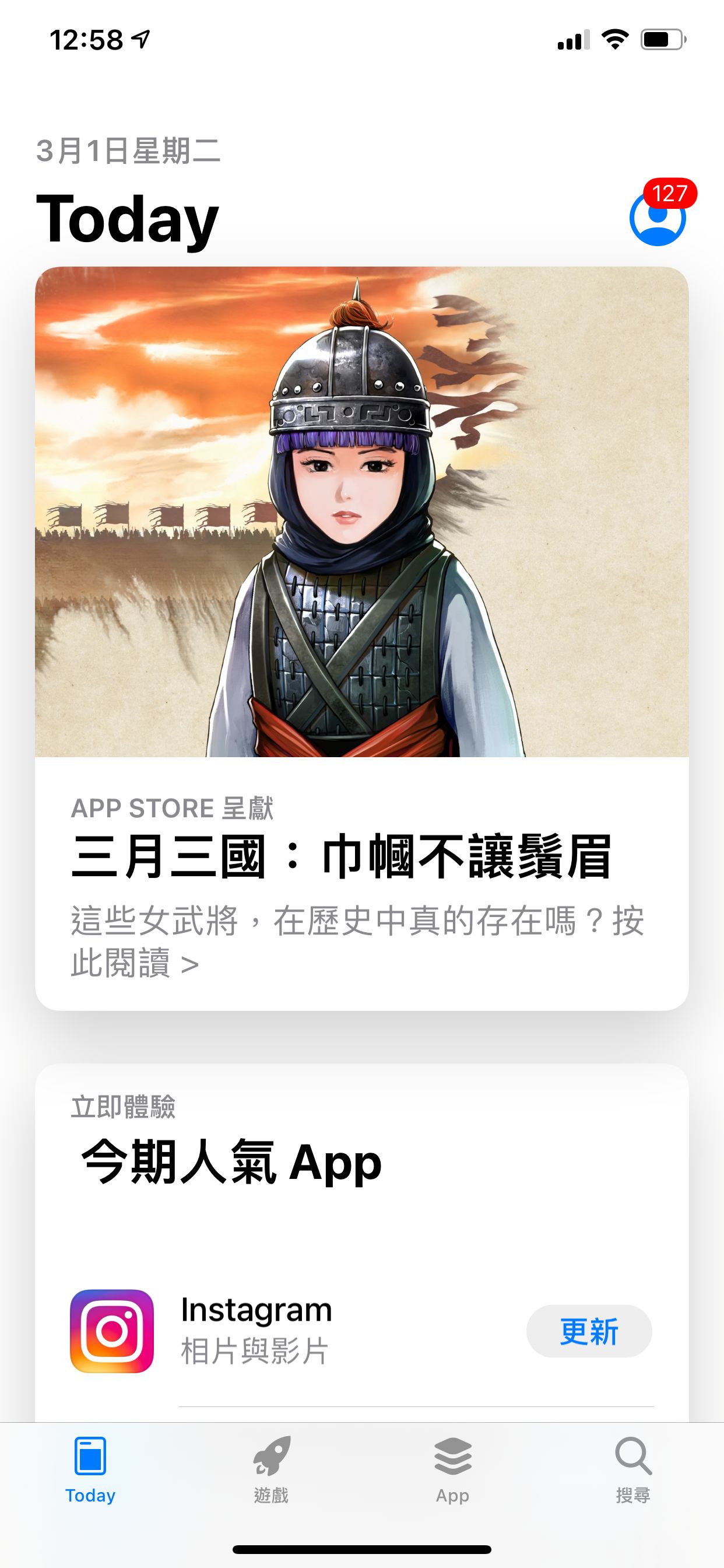Open the 今期人氣 App card
Viewport: 724px width, 1568px height.
point(362,1243)
